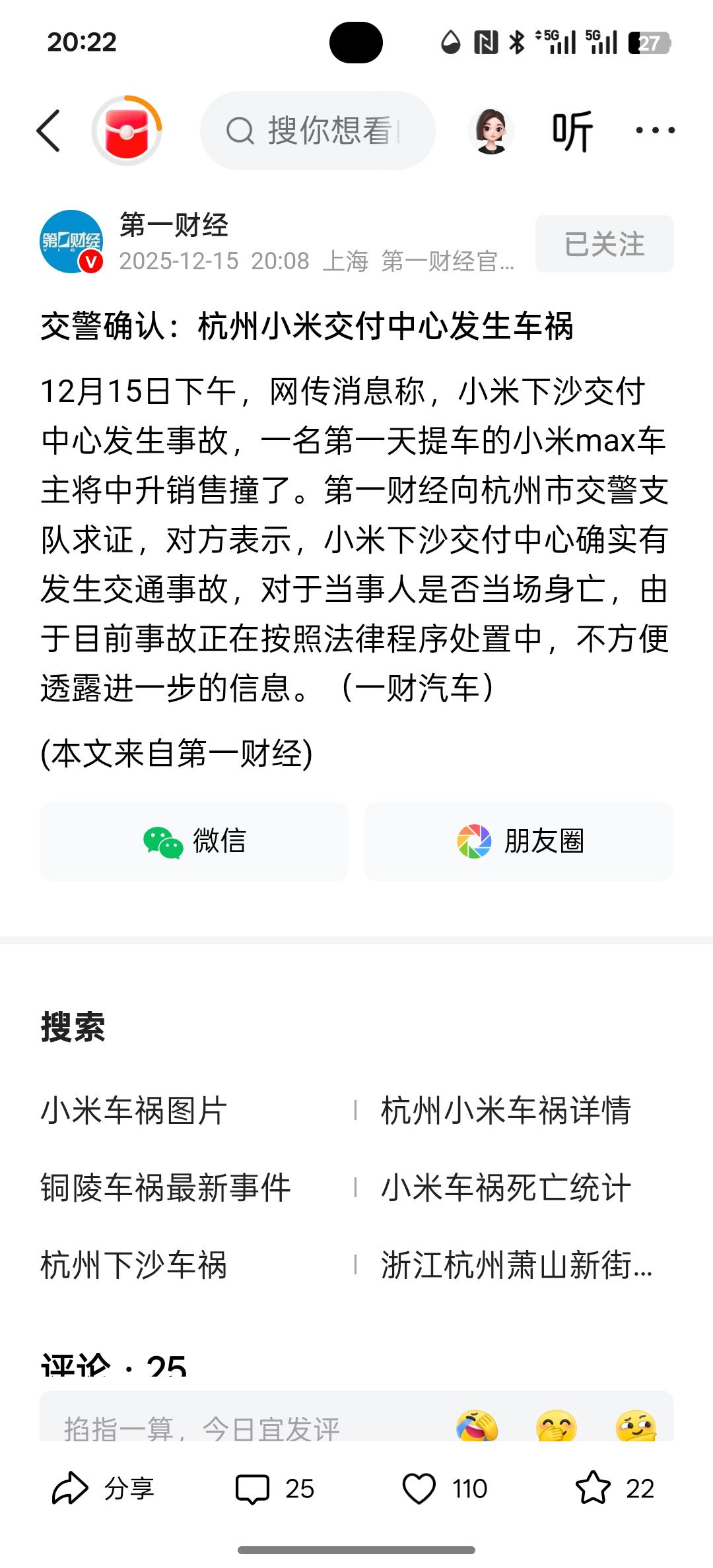Toggle the 已关注 follow status

[x=603, y=244]
